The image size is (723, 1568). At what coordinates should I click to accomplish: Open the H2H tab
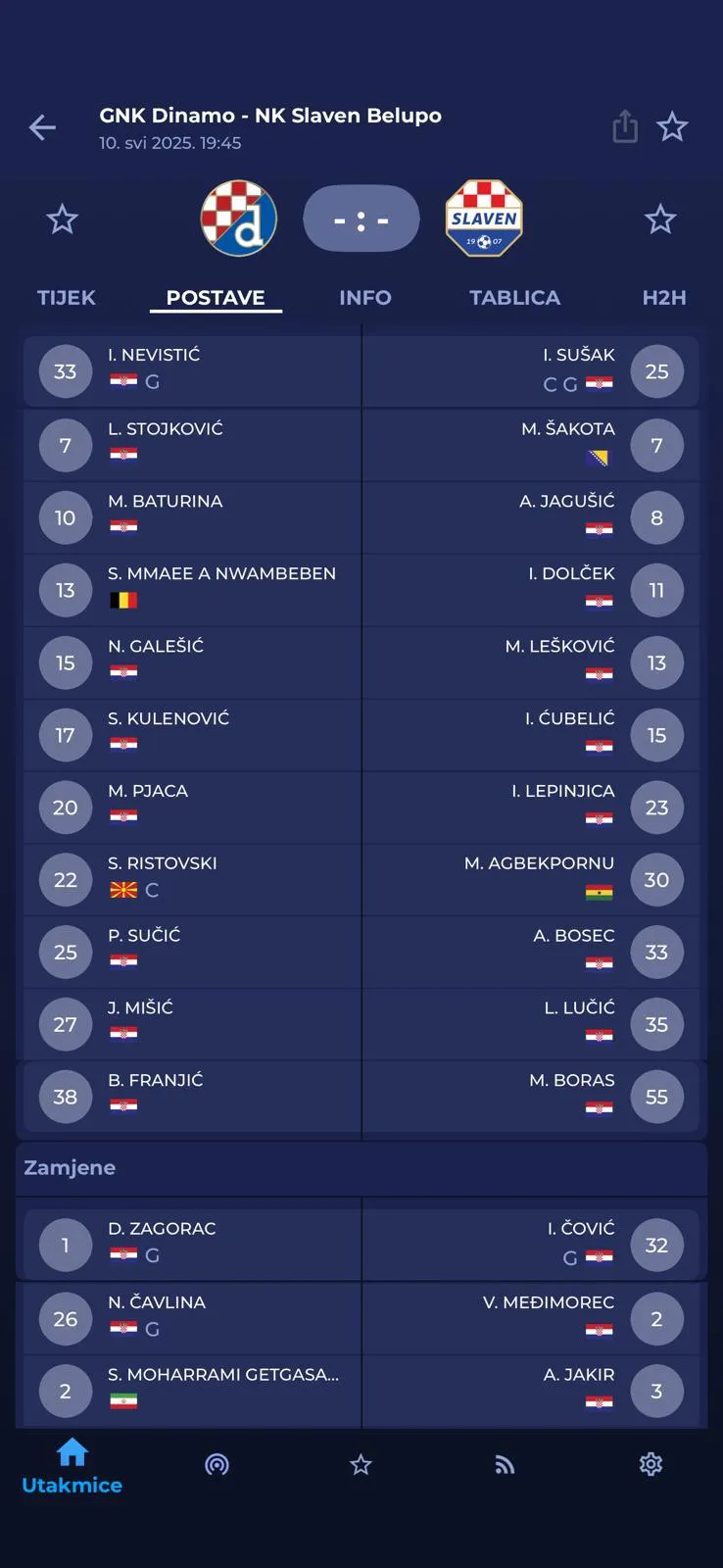(663, 298)
